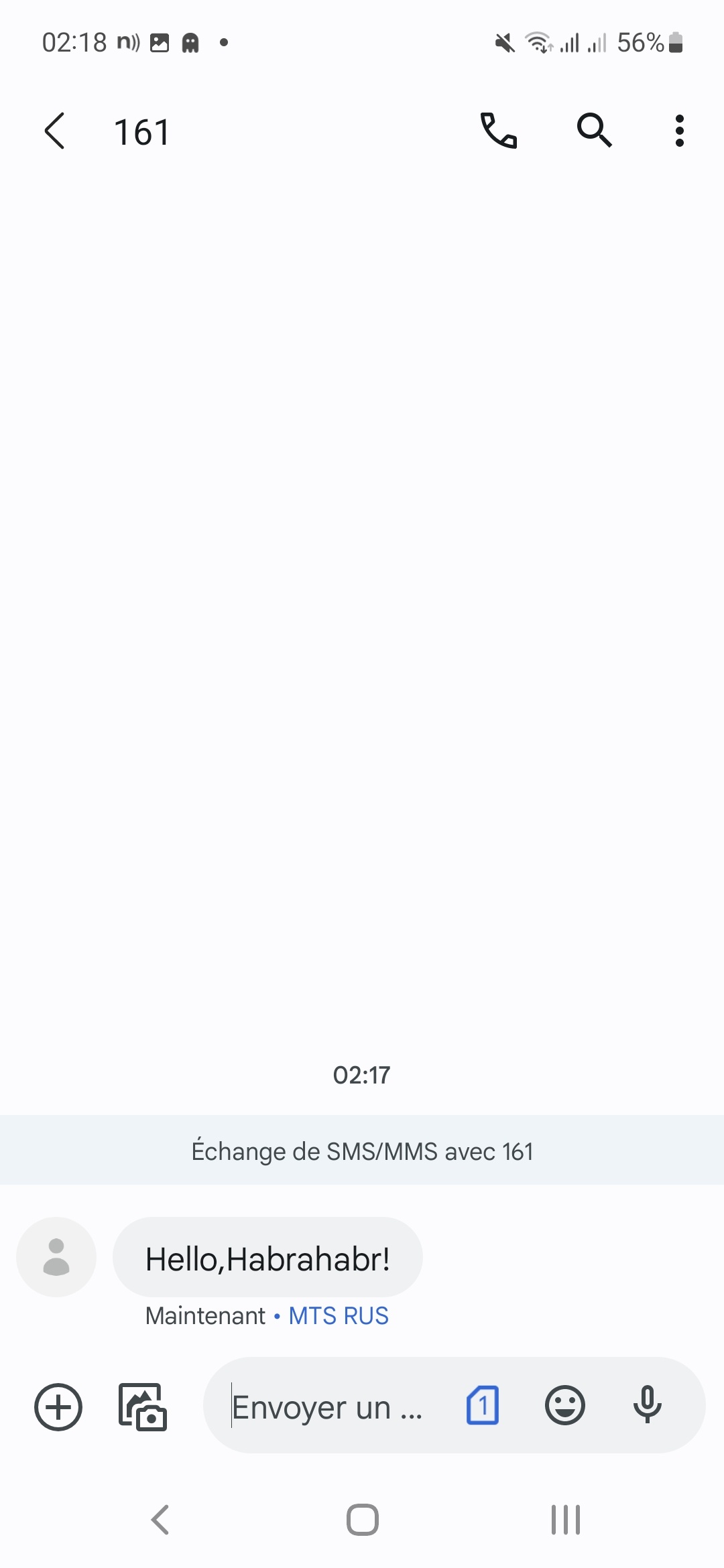Go back from the 161 conversation

coord(55,131)
